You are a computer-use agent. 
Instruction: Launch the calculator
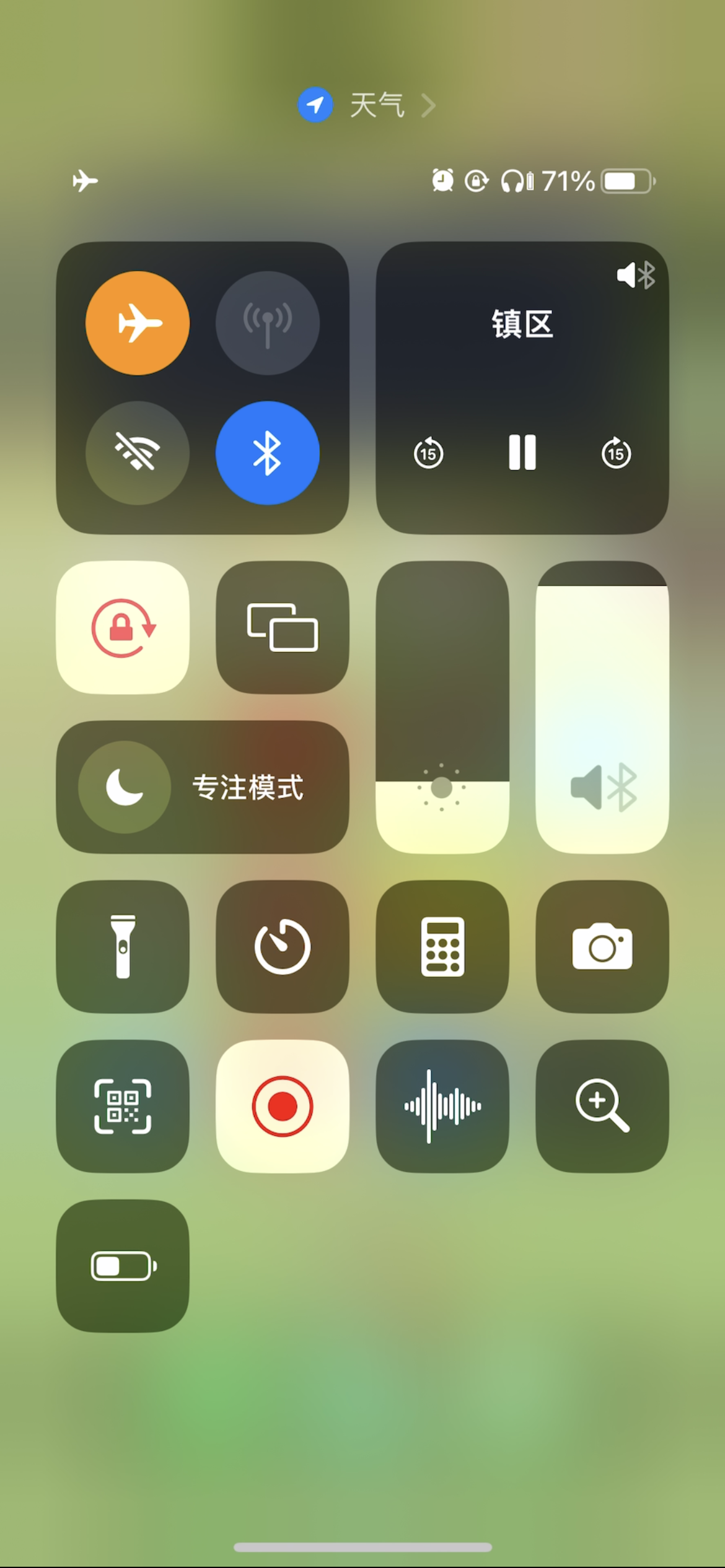tap(442, 946)
